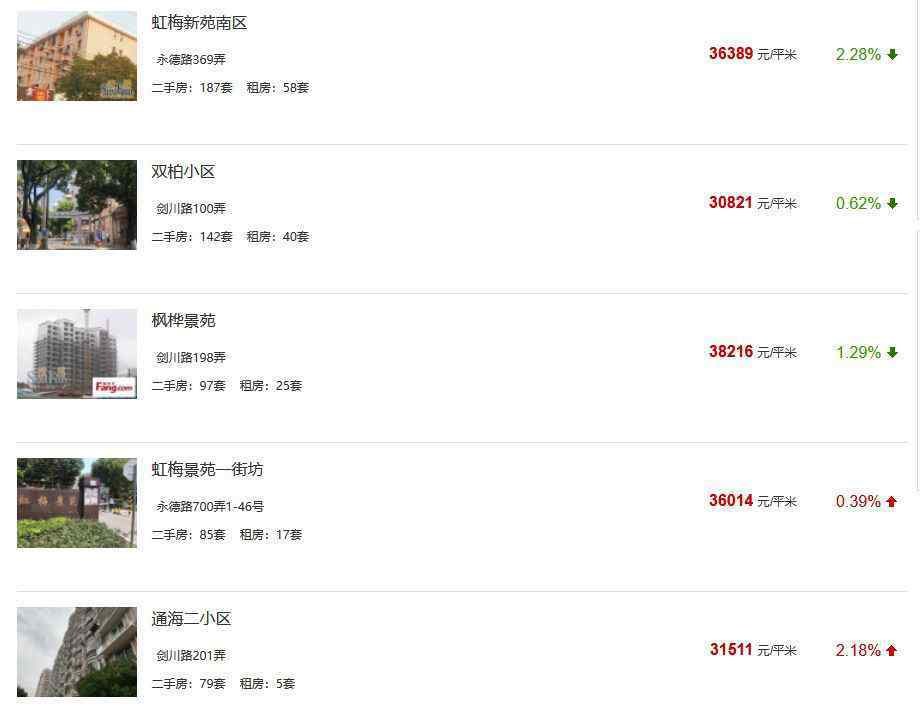This screenshot has height=719, width=920.
Task: Open the 双柏小区 listing
Action: (183, 172)
